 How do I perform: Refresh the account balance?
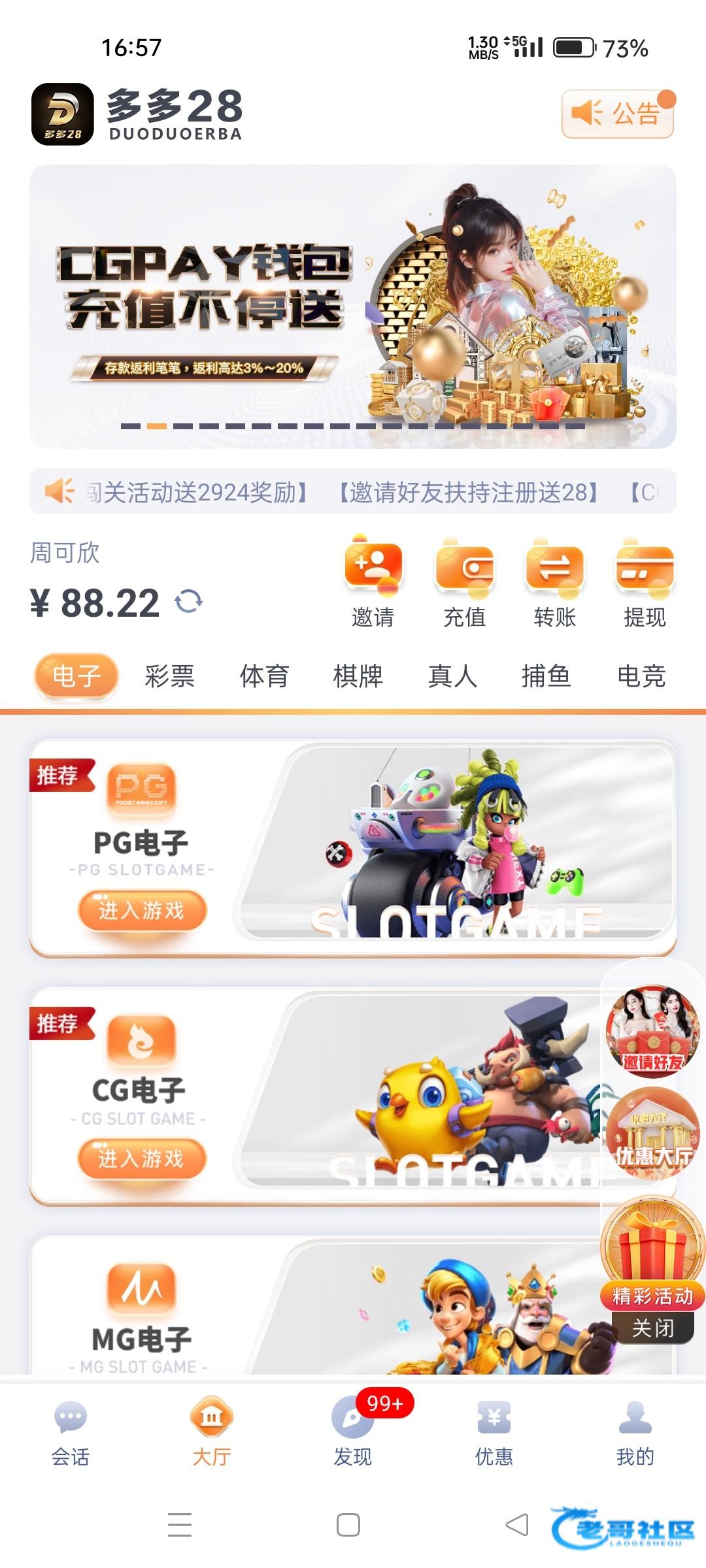[x=189, y=602]
